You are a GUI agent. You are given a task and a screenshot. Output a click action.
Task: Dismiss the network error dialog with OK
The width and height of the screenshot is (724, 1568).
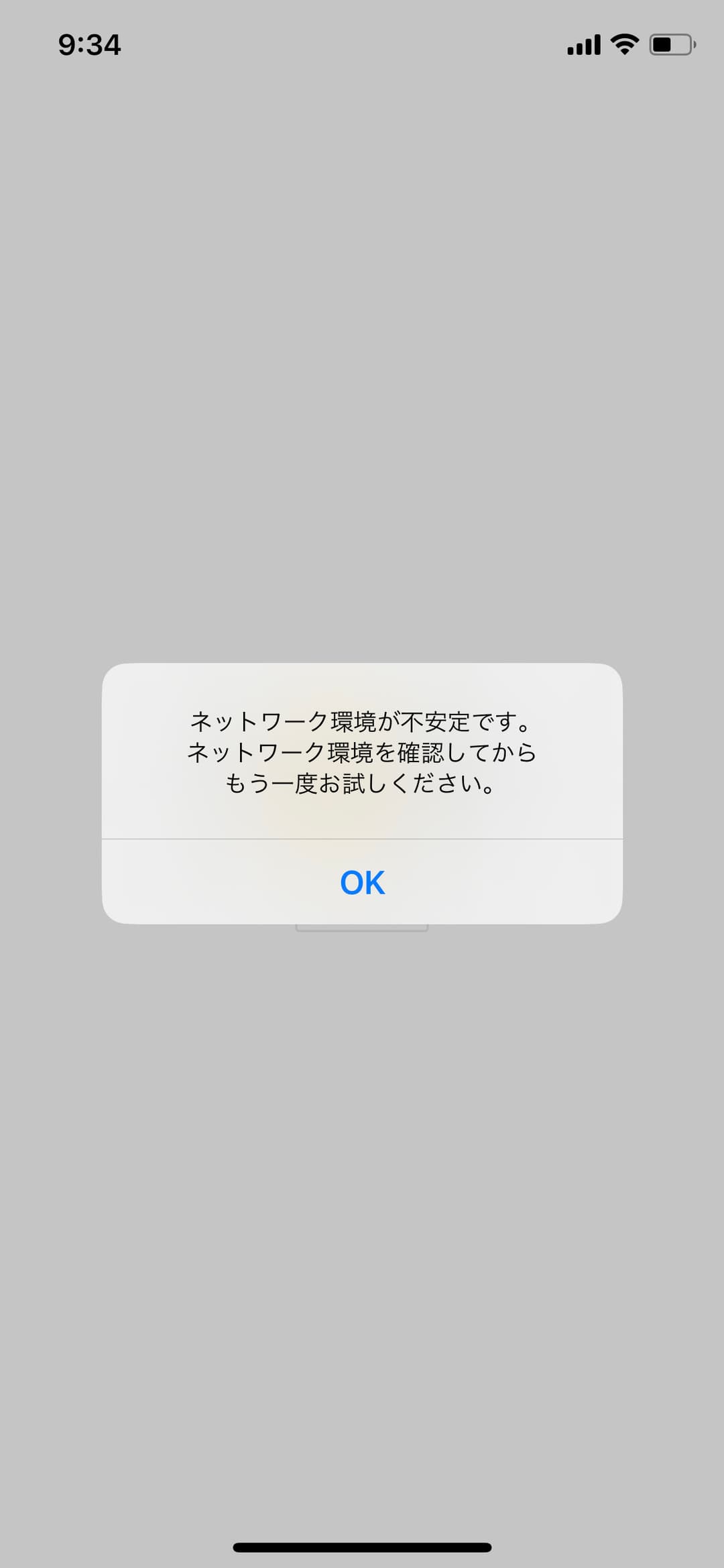362,882
